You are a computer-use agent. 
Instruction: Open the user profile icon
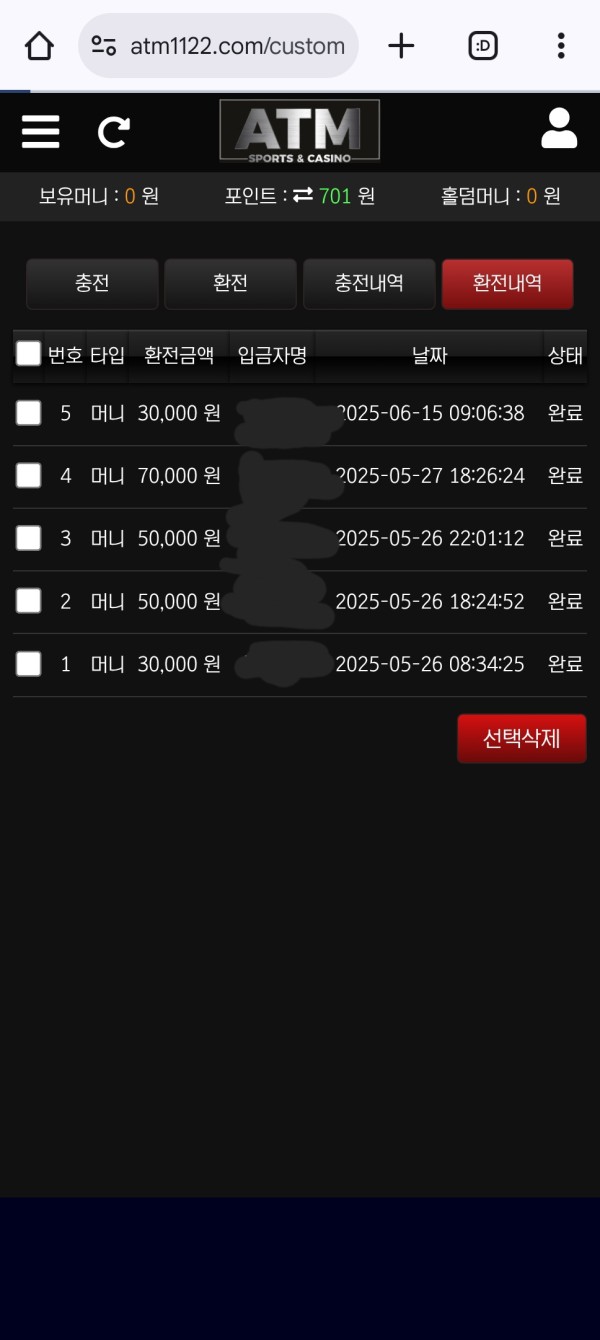[559, 129]
